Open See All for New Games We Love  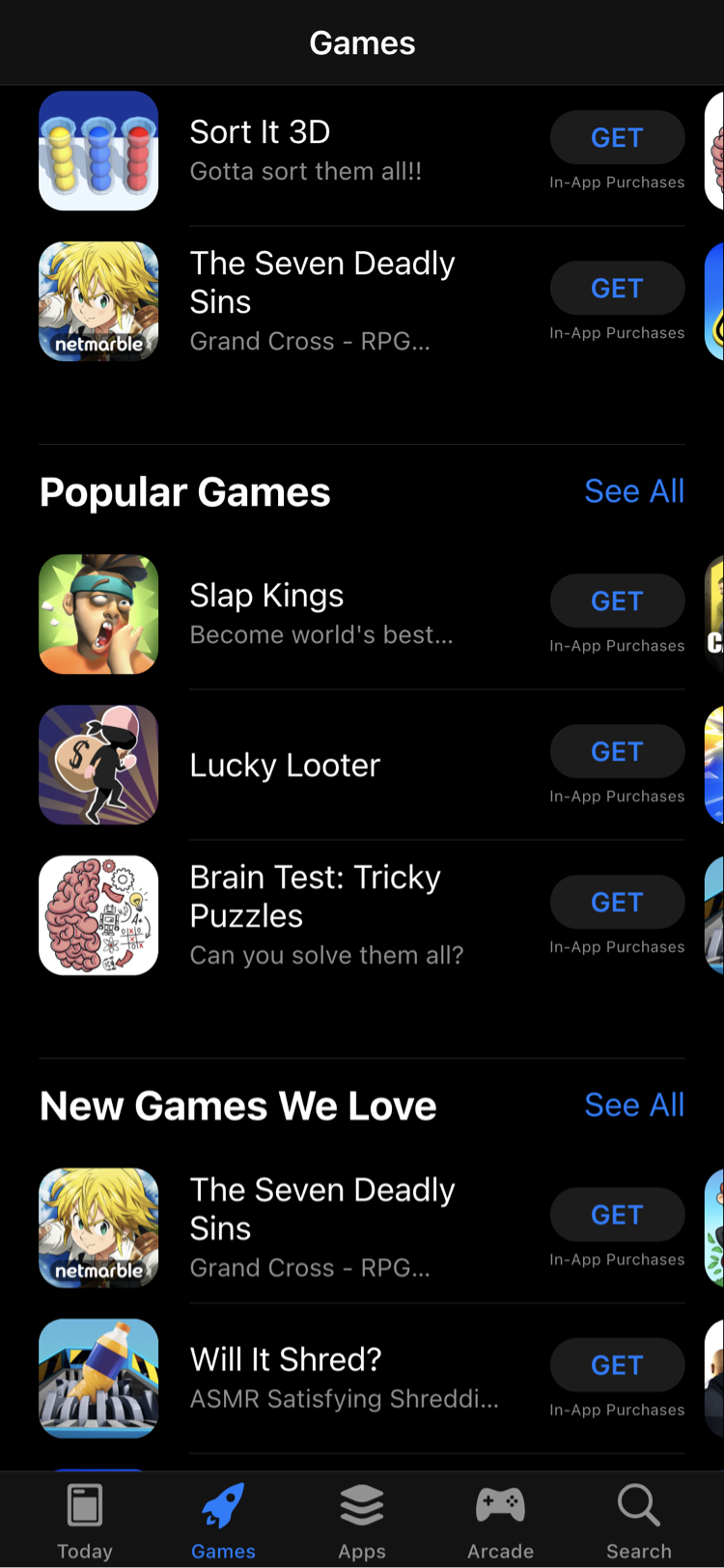[634, 1105]
